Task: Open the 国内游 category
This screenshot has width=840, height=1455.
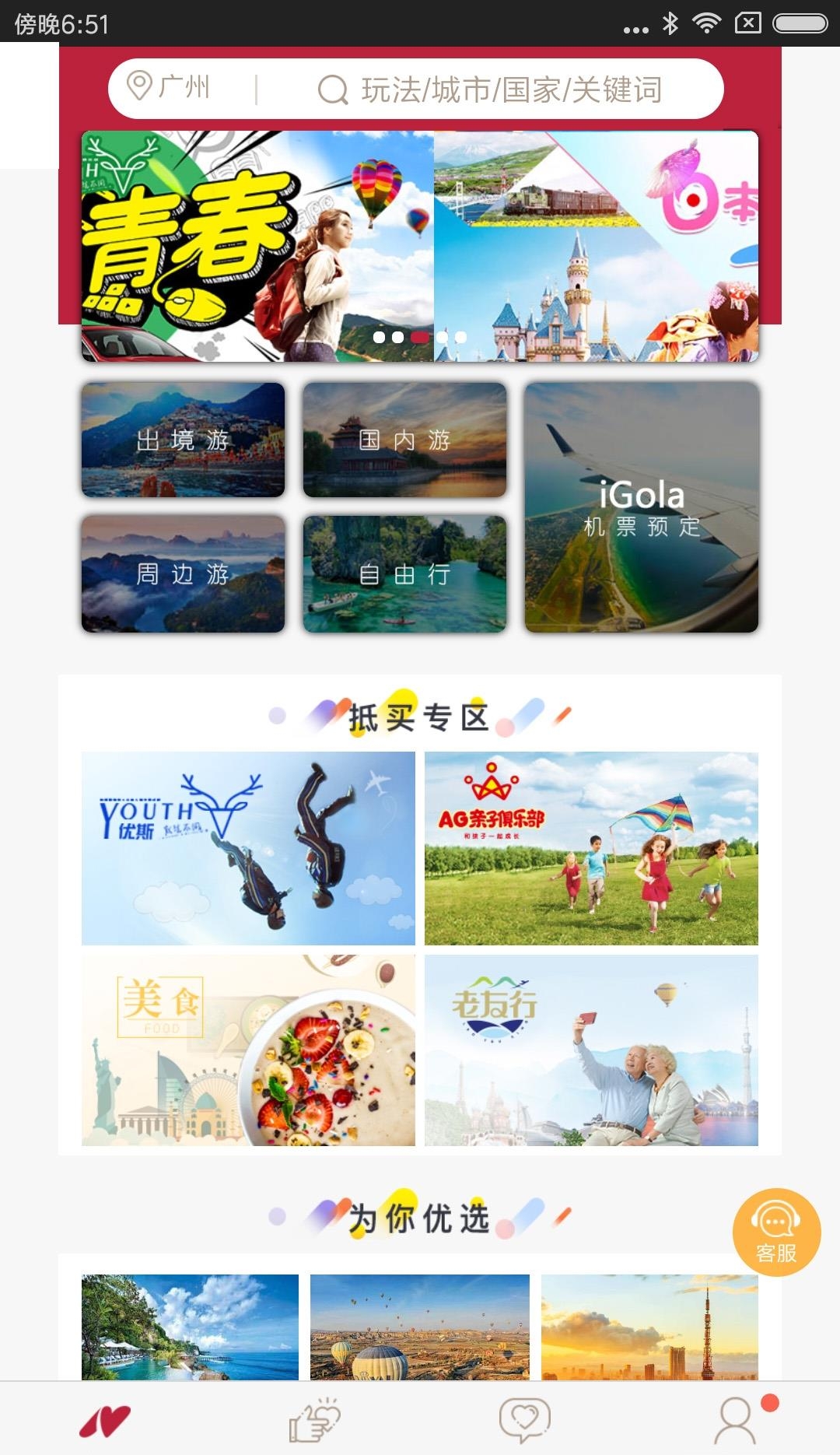Action: [x=404, y=440]
